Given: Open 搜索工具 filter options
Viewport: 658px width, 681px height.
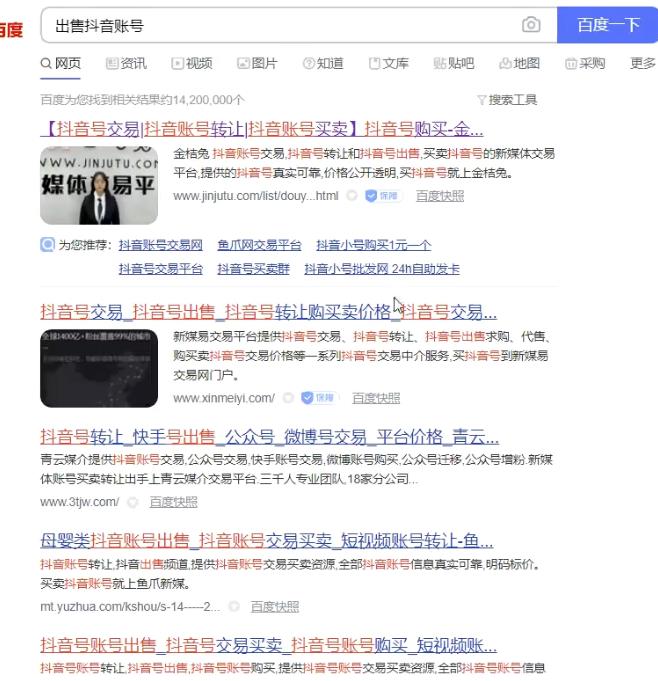Looking at the screenshot, I should [x=507, y=100].
